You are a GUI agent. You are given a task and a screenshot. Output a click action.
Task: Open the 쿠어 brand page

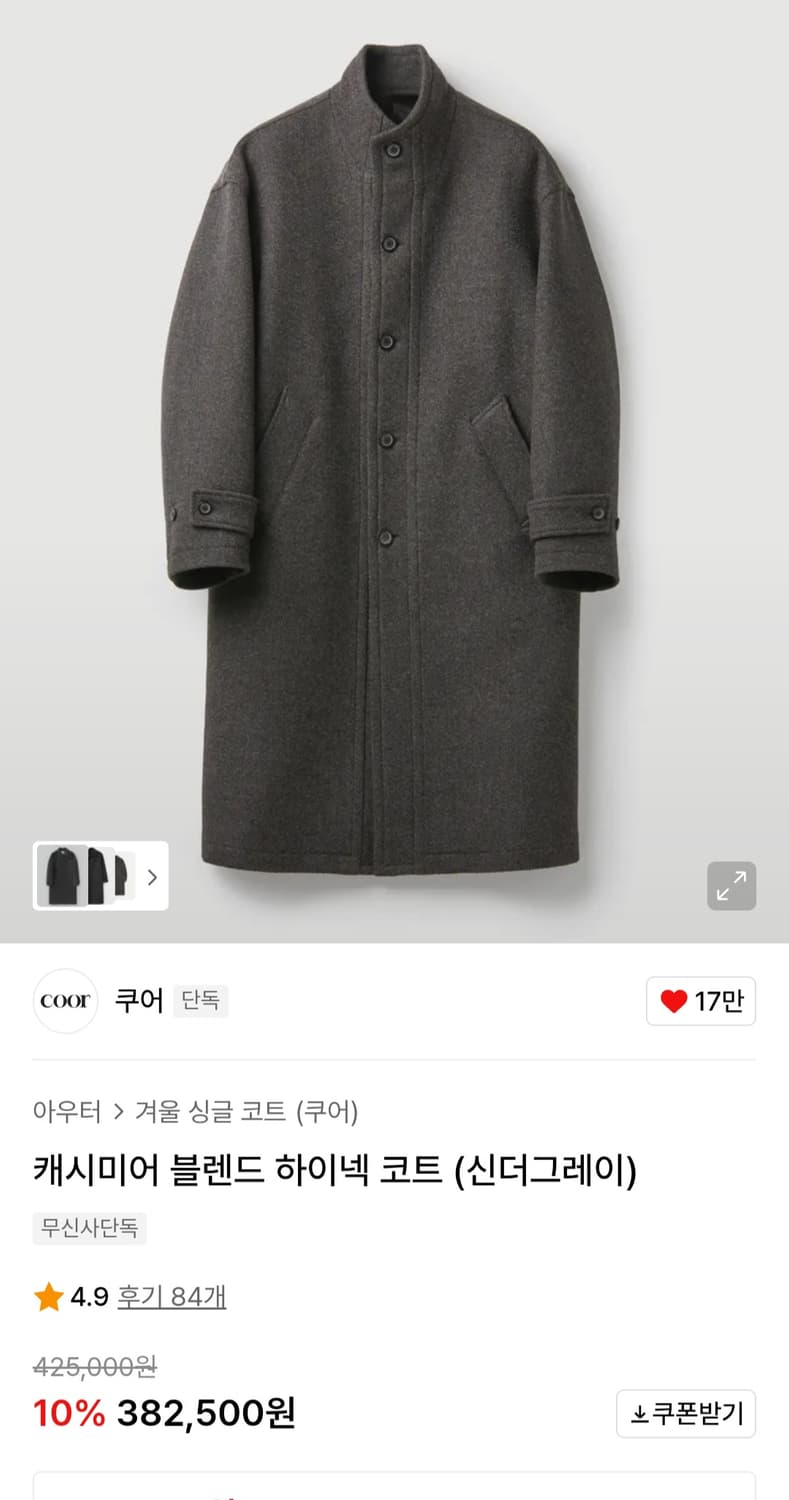tap(137, 1001)
